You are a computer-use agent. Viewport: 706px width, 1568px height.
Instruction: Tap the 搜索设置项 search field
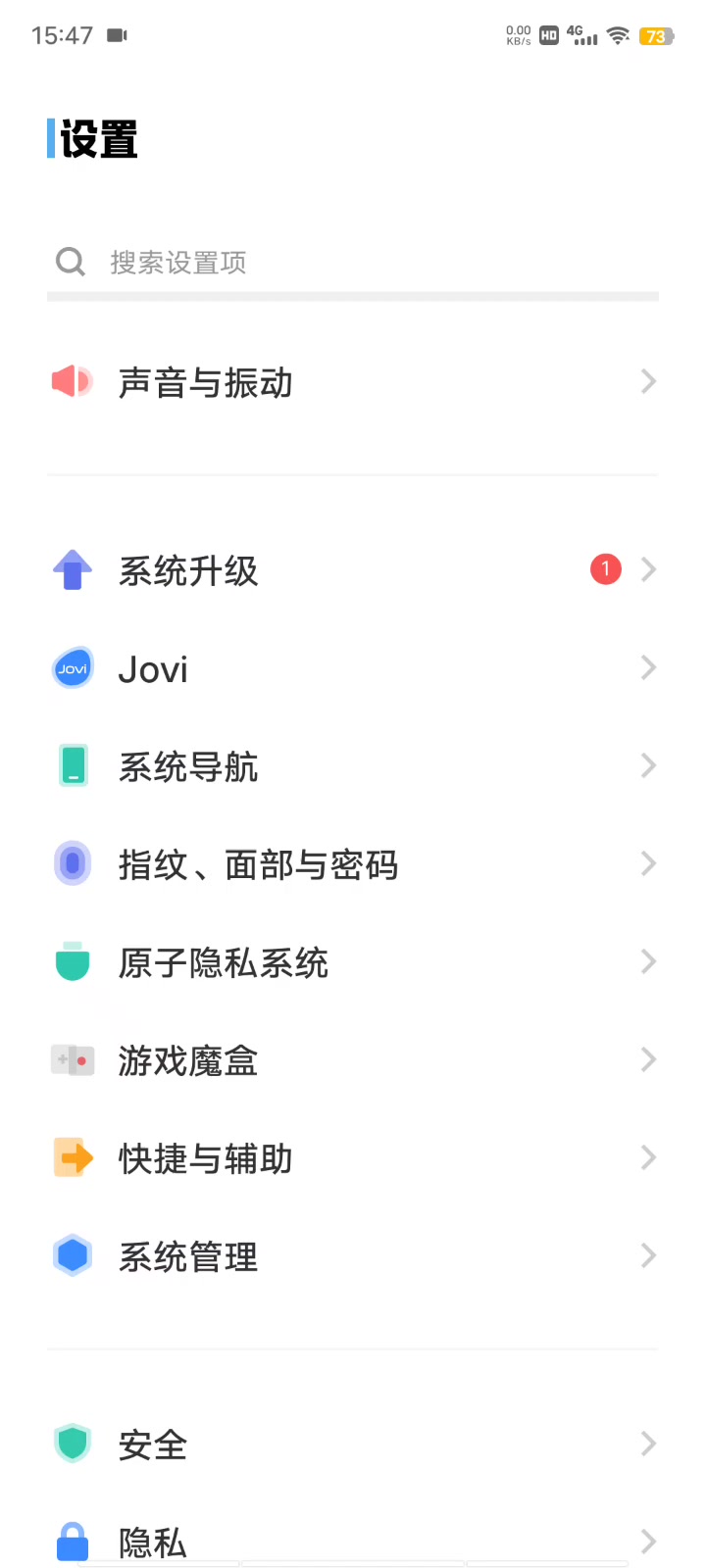click(x=353, y=263)
